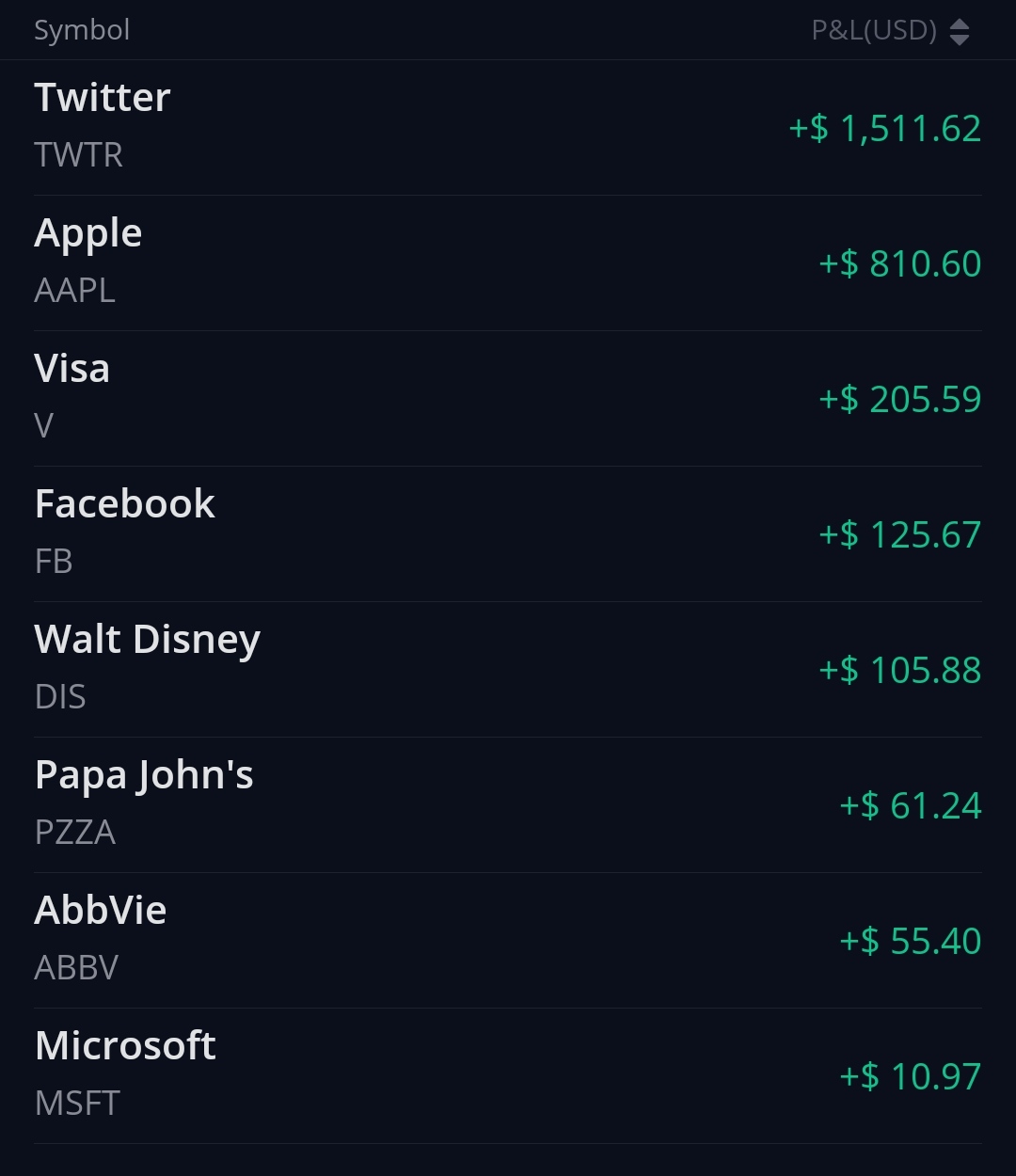
Task: View the AbbVie ABBV position
Action: tap(508, 940)
